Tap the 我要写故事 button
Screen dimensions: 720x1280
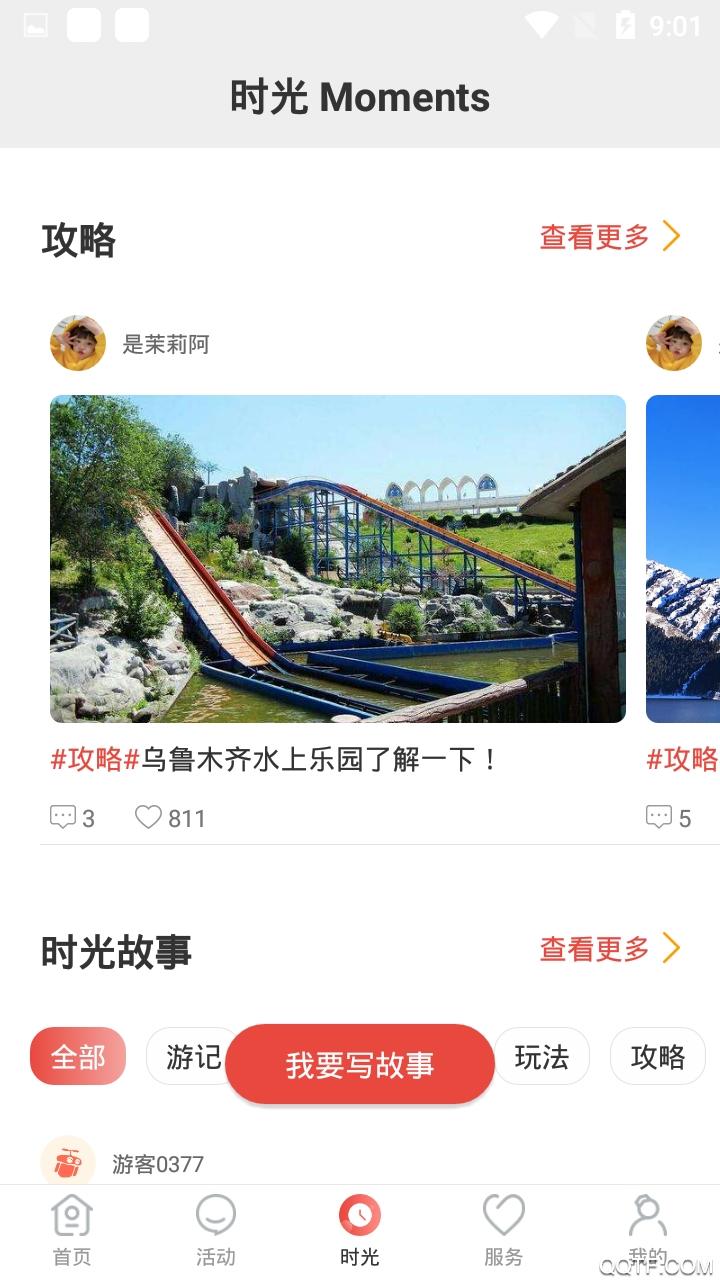(360, 1065)
